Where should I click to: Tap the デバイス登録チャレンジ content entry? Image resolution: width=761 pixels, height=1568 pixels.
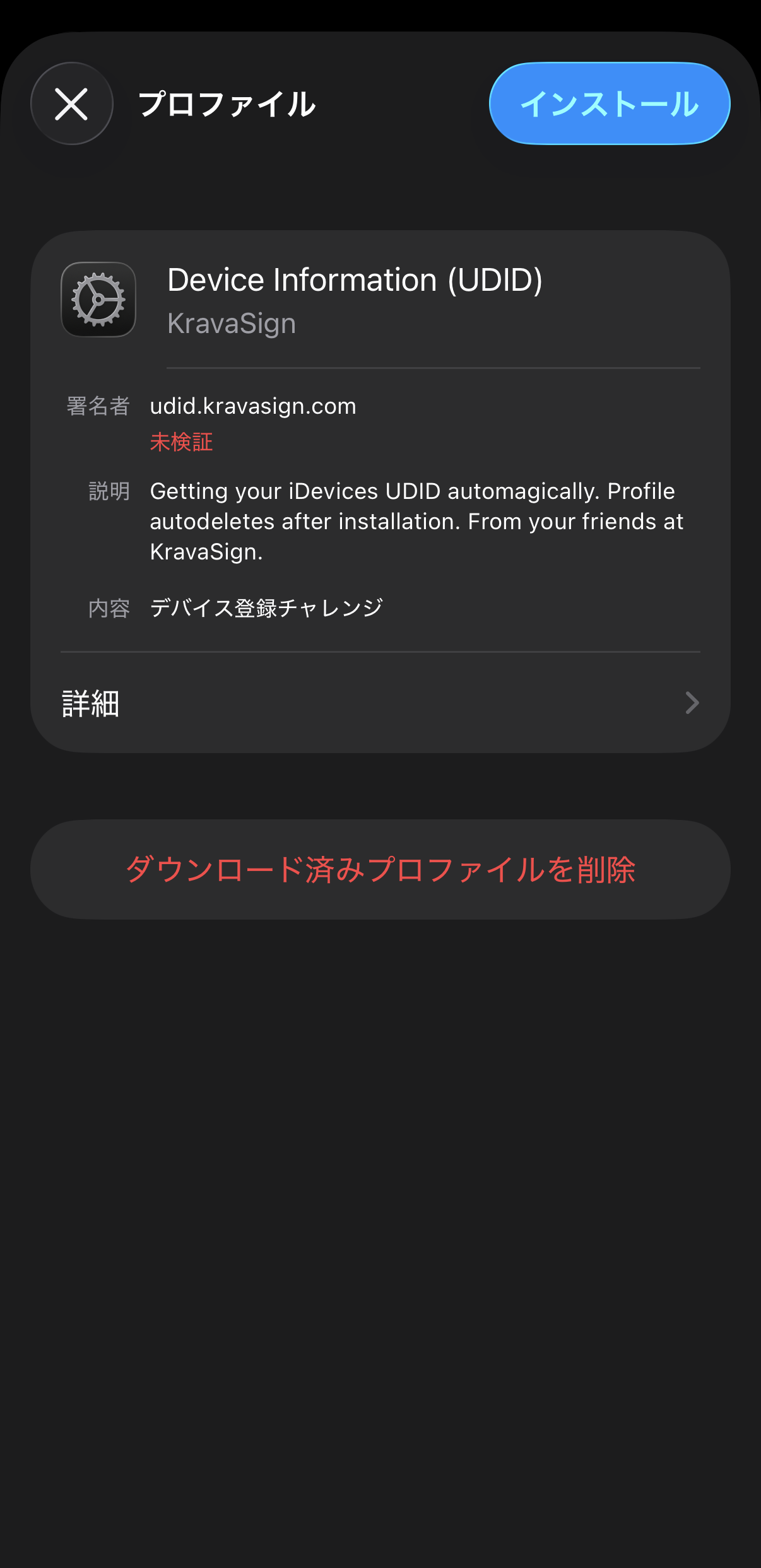click(266, 607)
